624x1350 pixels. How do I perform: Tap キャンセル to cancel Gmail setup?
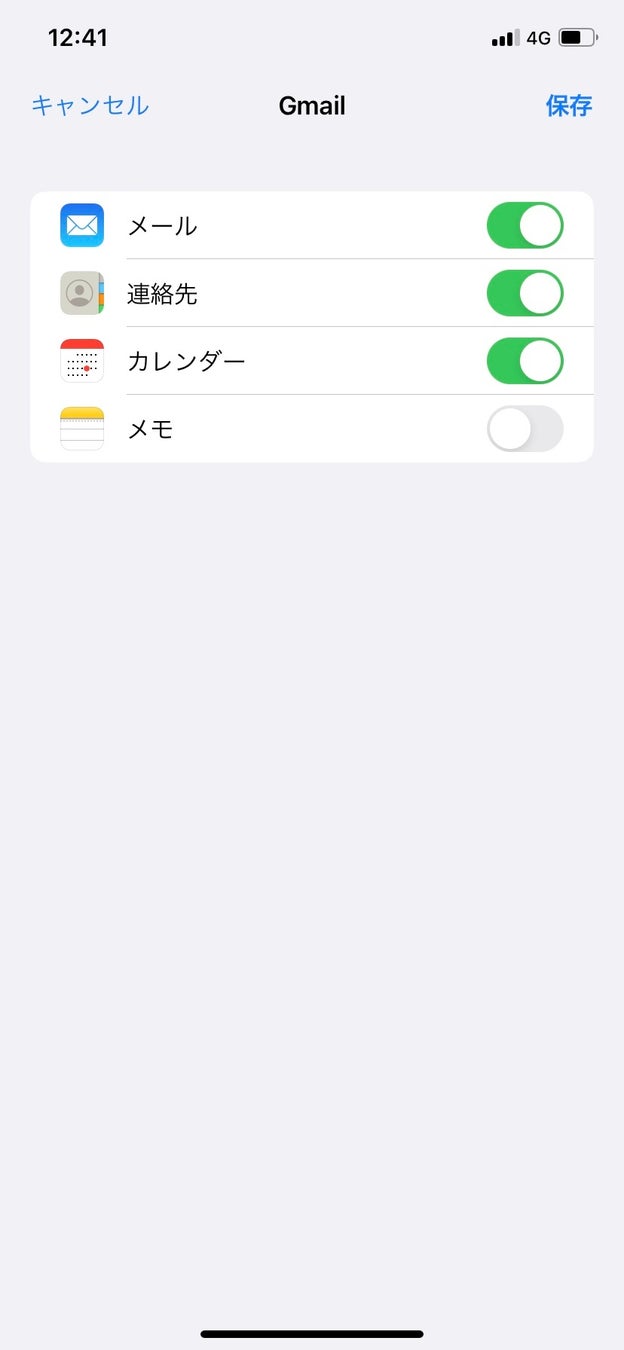pos(90,106)
